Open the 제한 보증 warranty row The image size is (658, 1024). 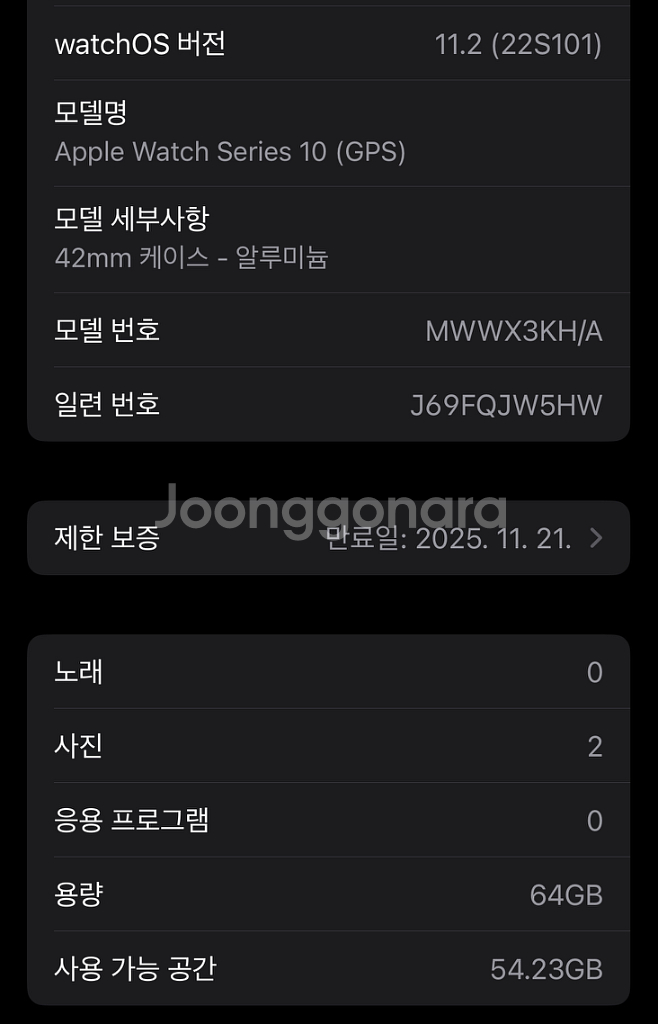[328, 538]
